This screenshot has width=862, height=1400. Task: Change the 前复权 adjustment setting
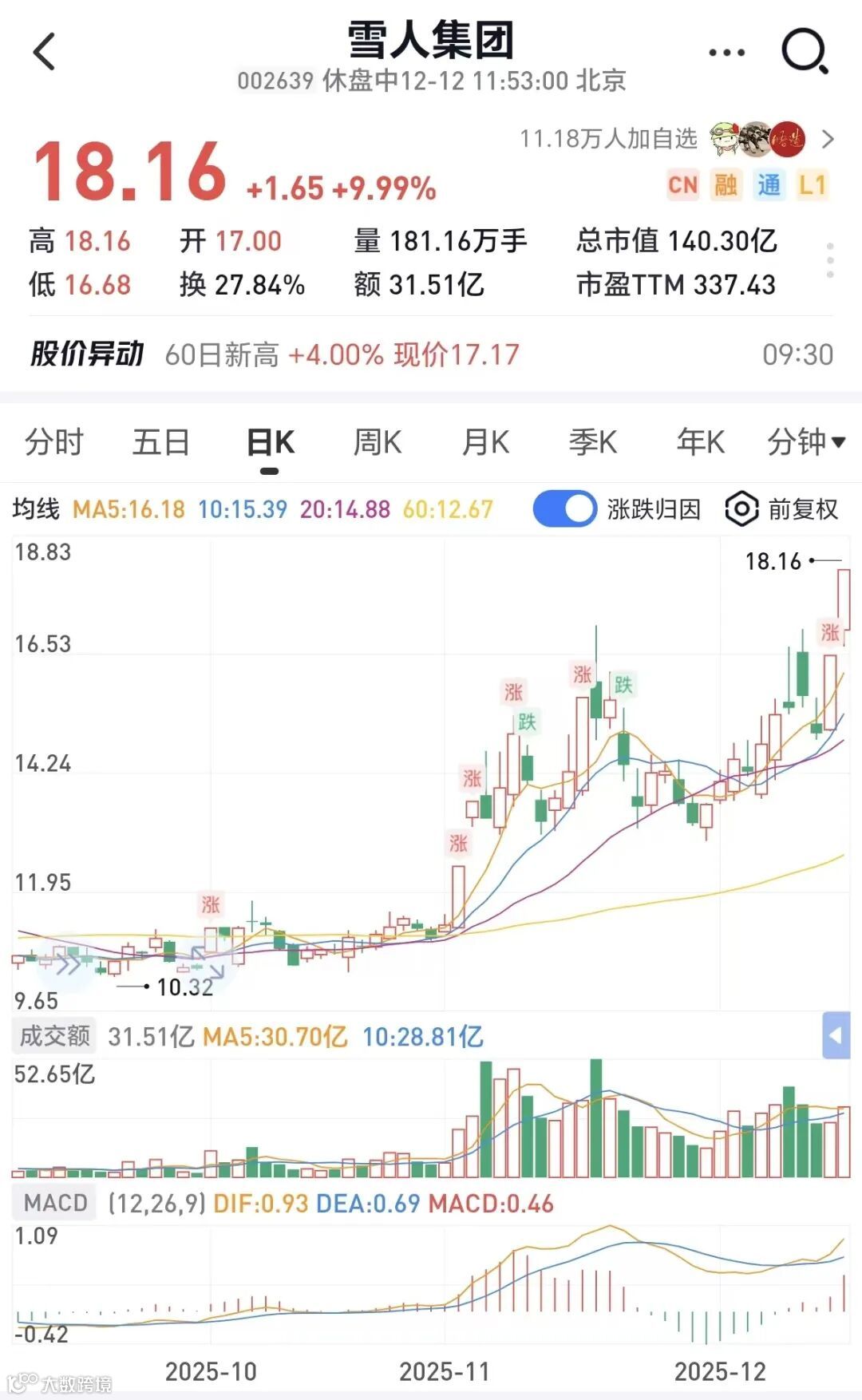click(x=782, y=509)
